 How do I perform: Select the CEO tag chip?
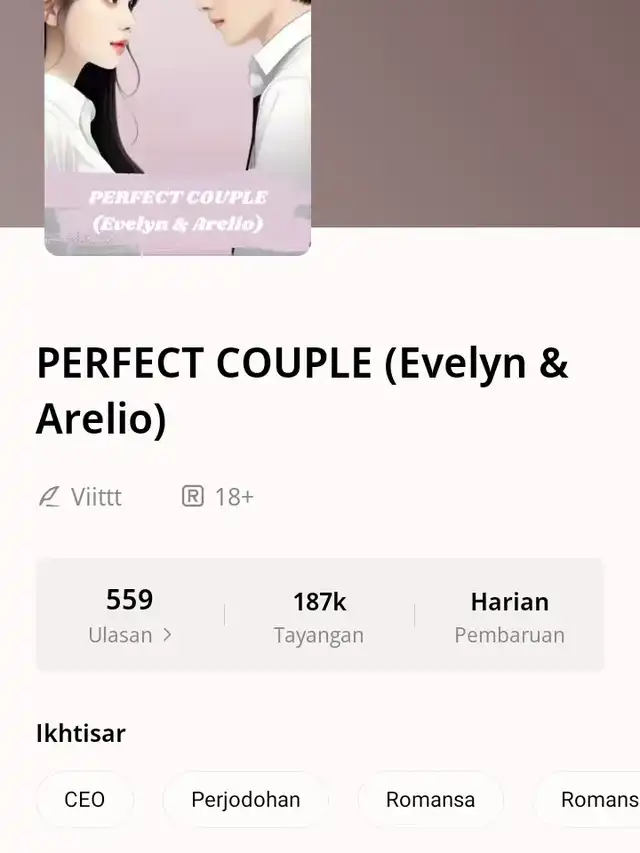[85, 799]
